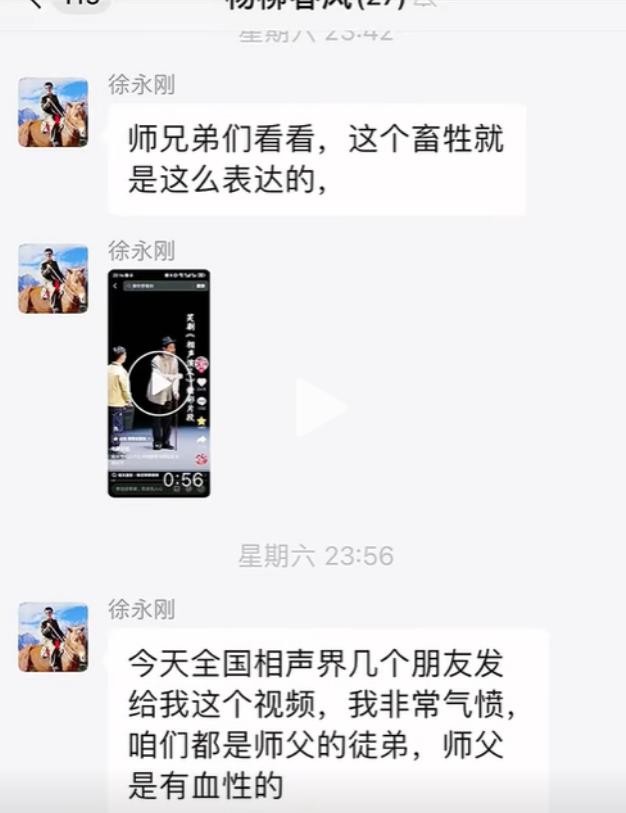
Task: Tap the large translucent play button overlay
Action: pyautogui.click(x=319, y=408)
